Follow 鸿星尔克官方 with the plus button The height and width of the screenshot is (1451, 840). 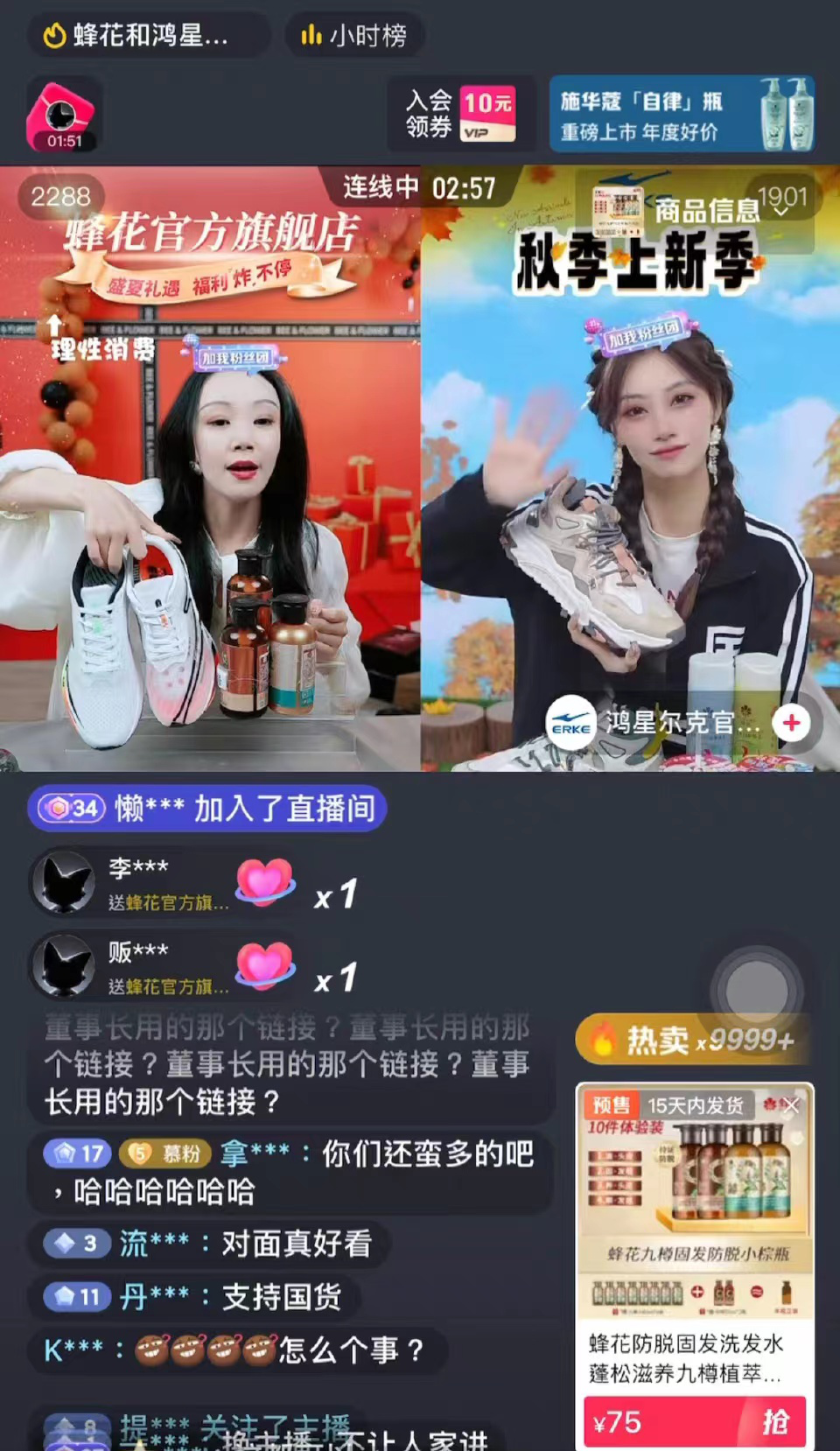pos(791,723)
